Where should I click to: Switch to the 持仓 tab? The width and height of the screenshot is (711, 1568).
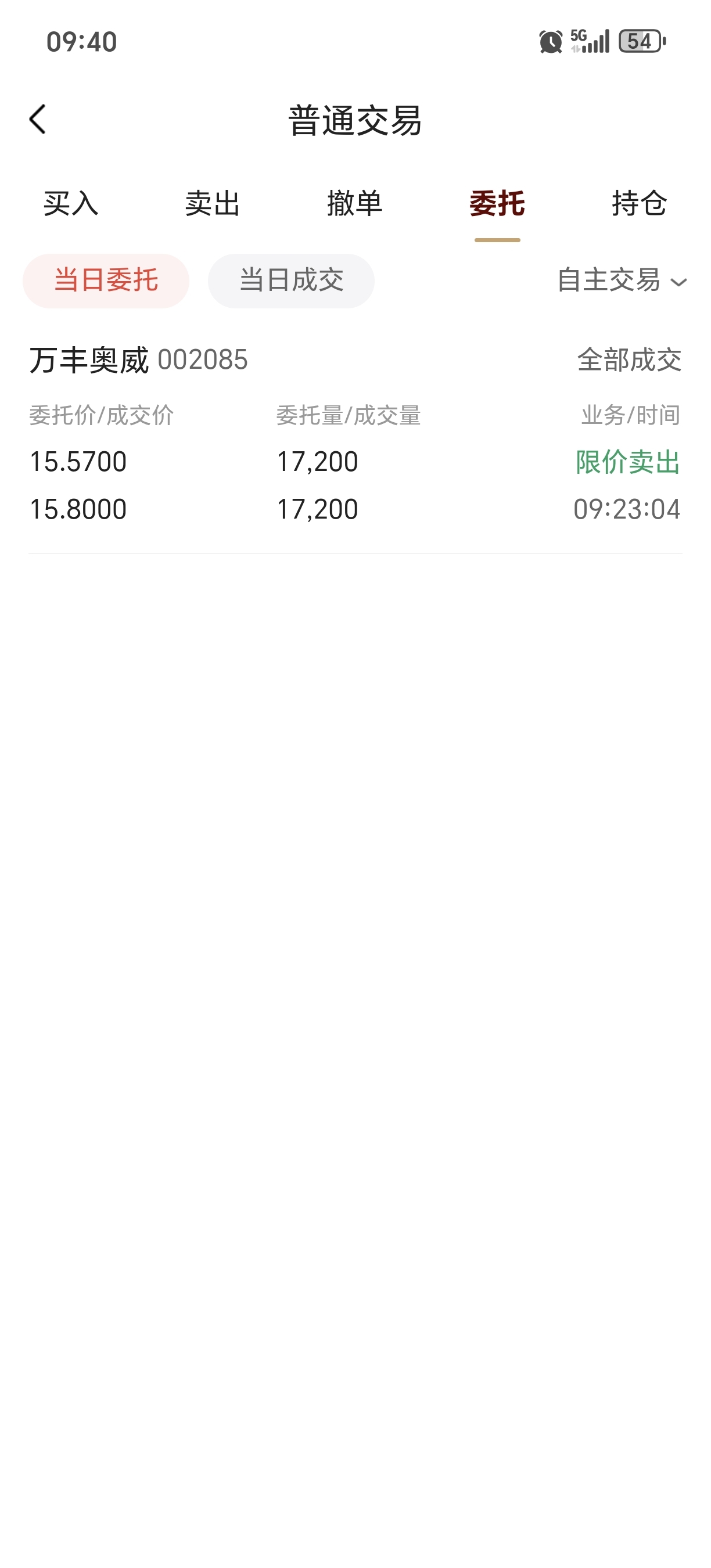tap(639, 203)
